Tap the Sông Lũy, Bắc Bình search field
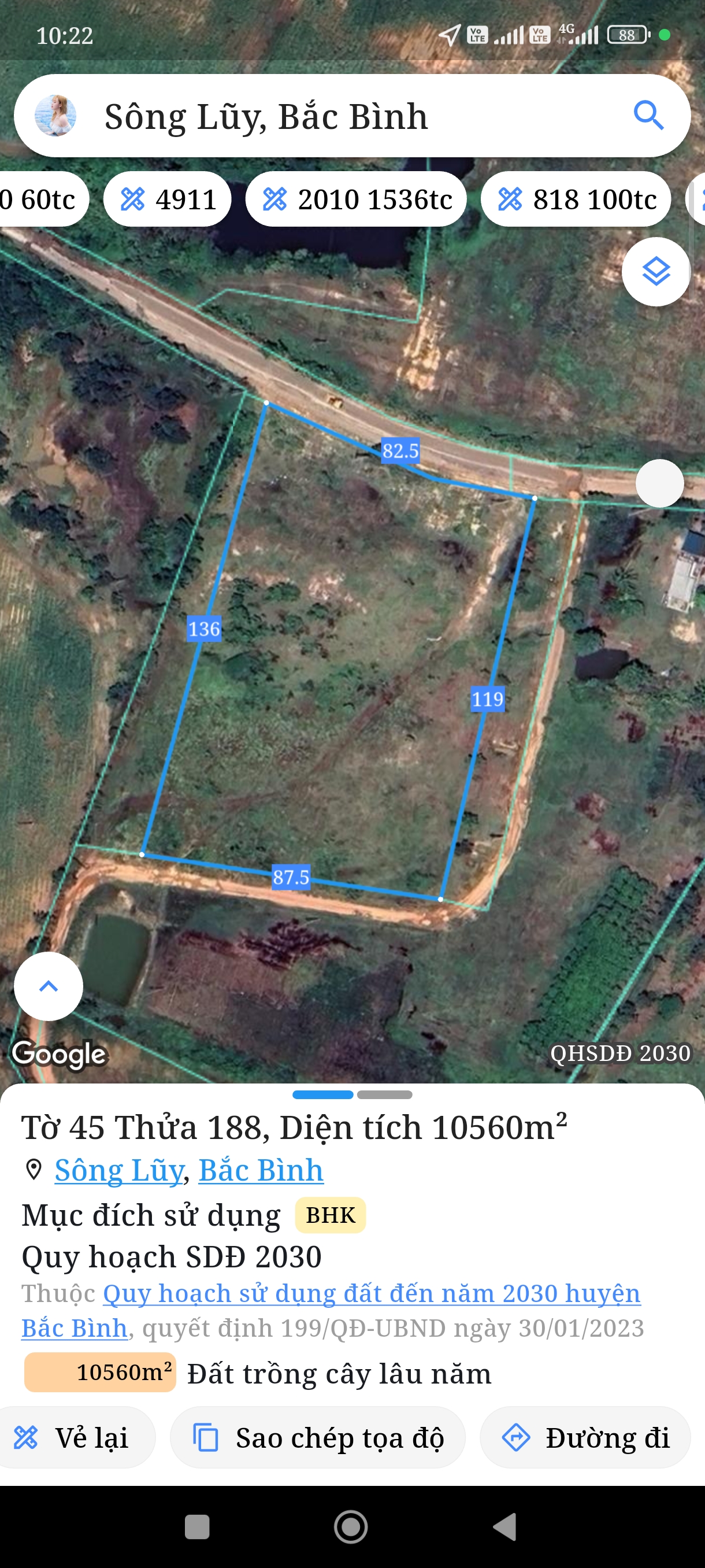705x1568 pixels. coord(352,116)
